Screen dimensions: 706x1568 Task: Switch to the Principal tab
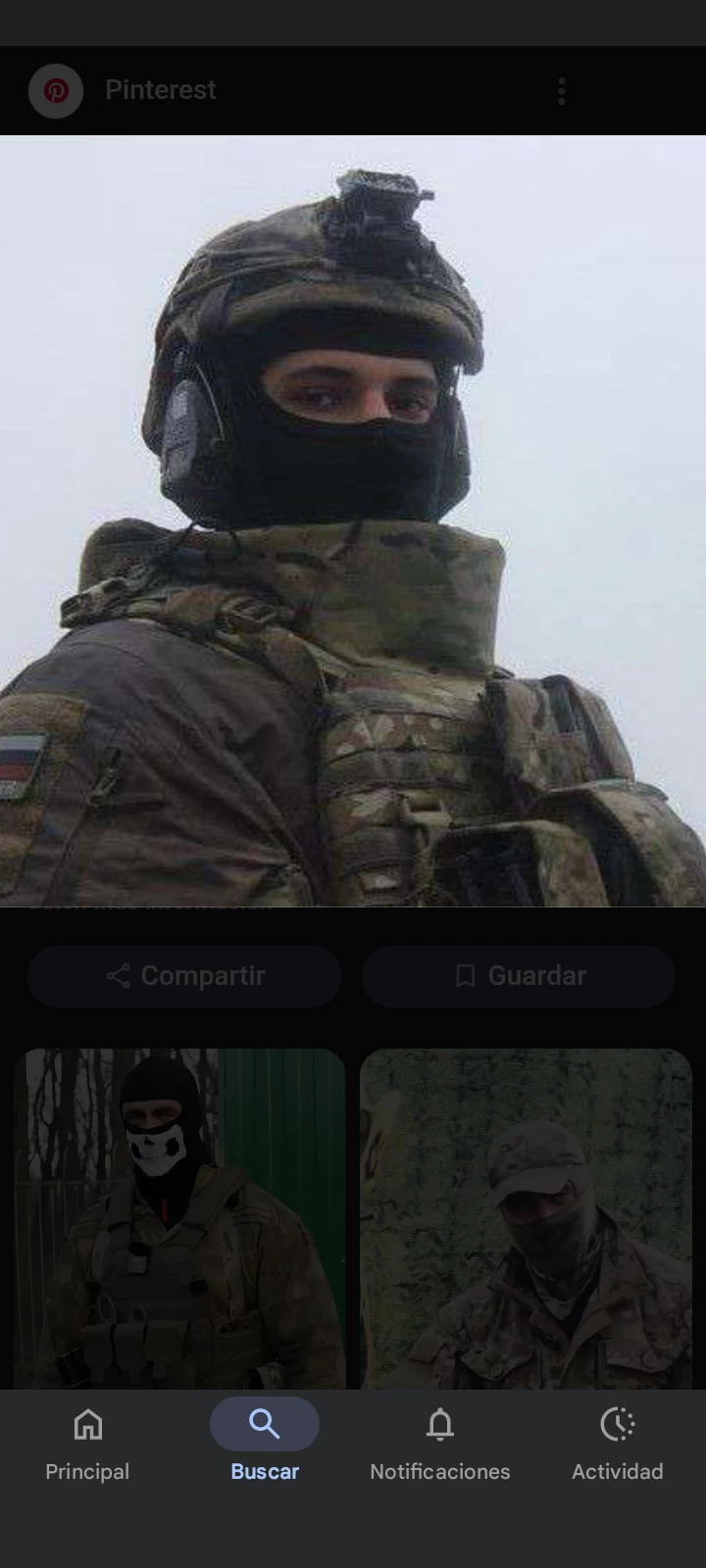coord(87,1444)
